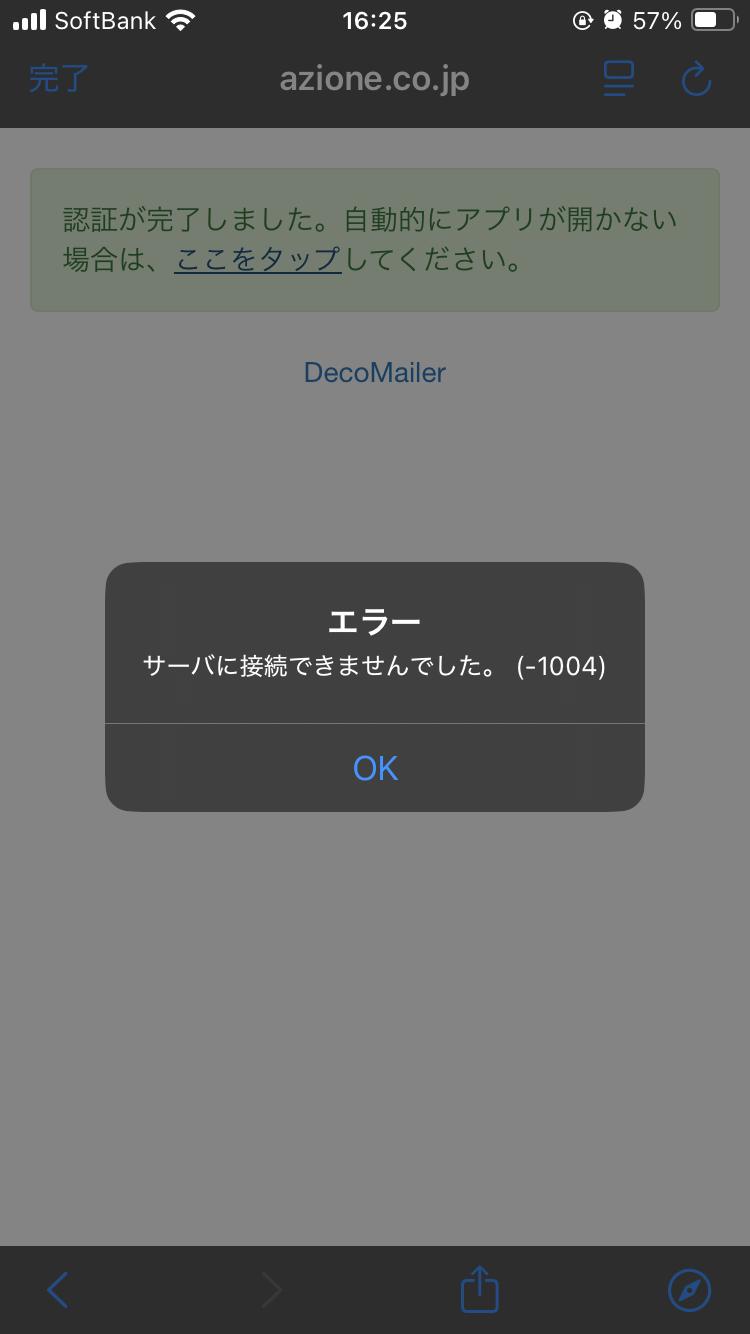Share this page
This screenshot has height=1334, width=750.
tap(479, 1289)
